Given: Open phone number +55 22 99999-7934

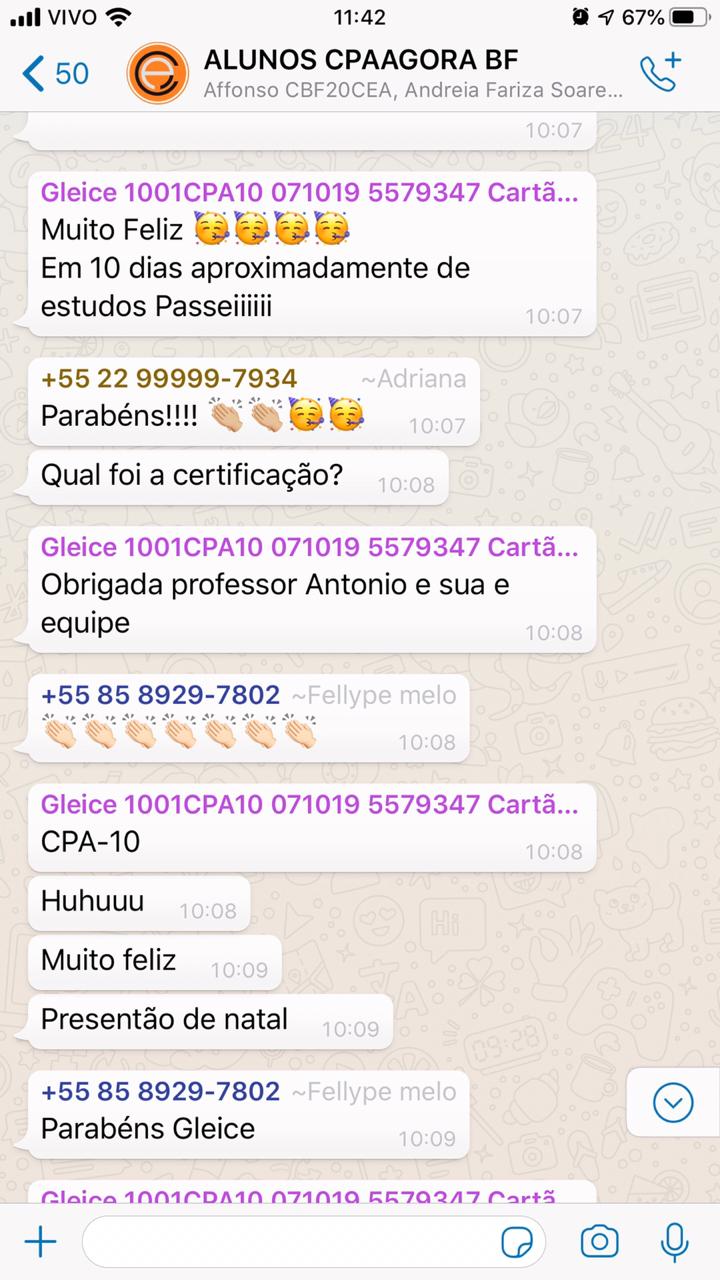Looking at the screenshot, I should tap(169, 378).
